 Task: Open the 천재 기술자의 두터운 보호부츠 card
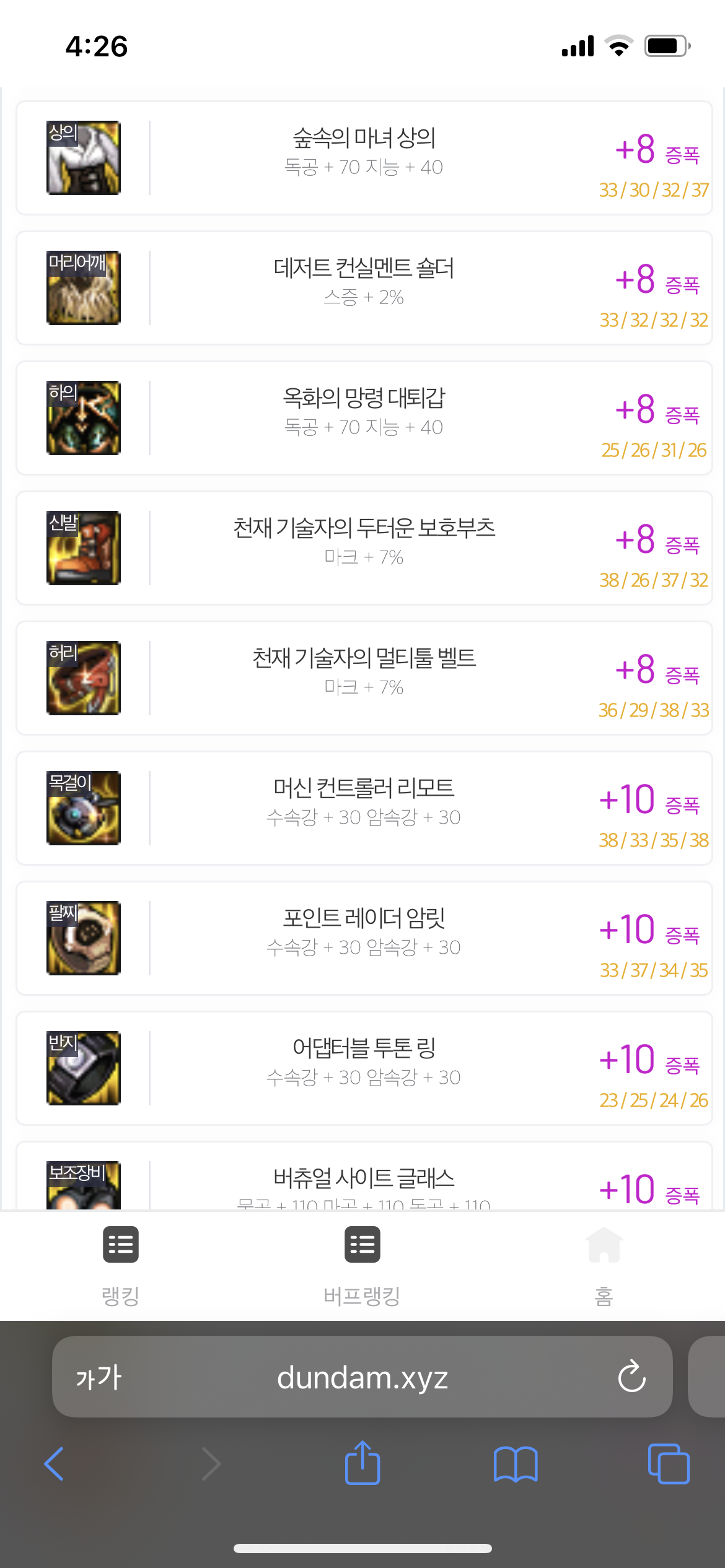[x=364, y=548]
